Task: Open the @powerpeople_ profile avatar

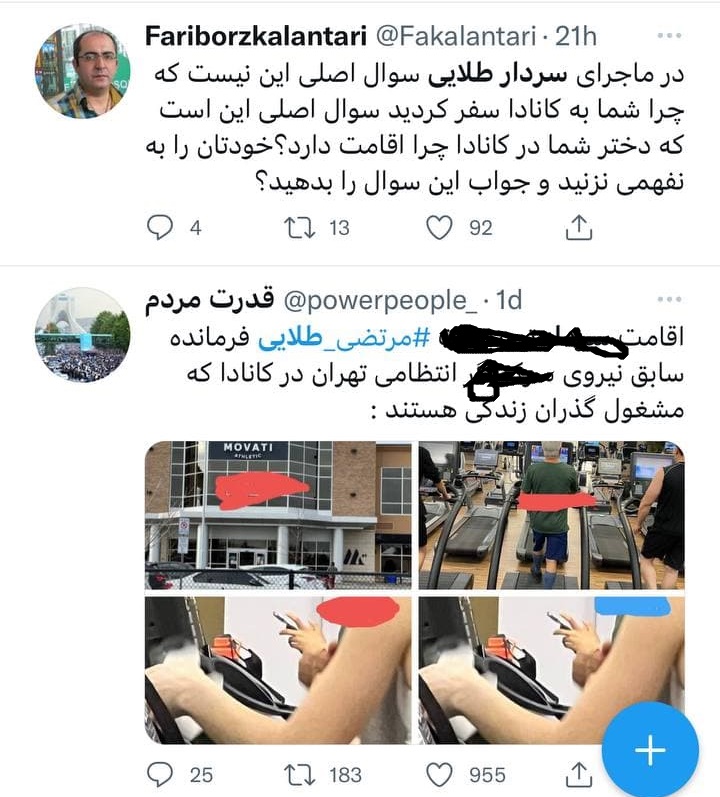Action: tap(83, 335)
